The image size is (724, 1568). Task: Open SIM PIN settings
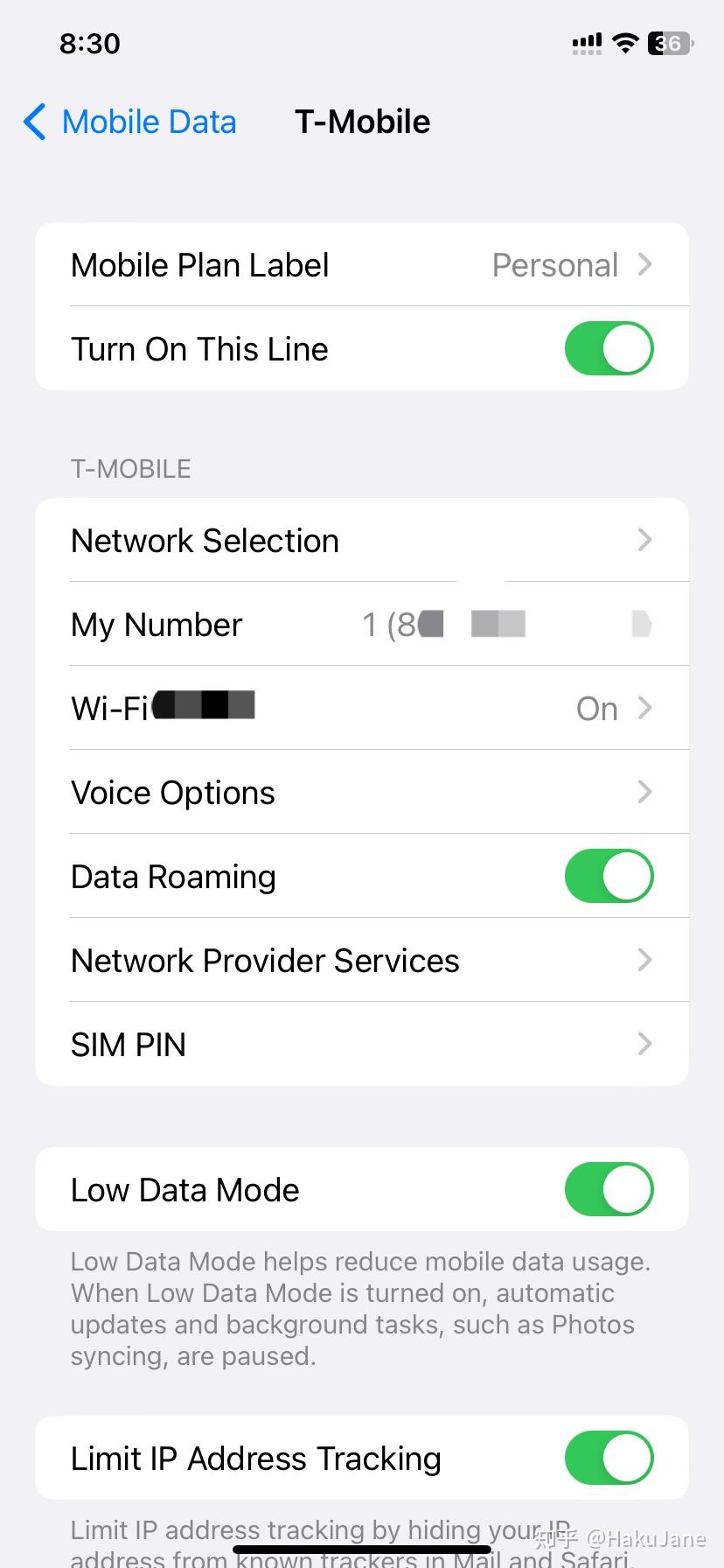pyautogui.click(x=362, y=1044)
